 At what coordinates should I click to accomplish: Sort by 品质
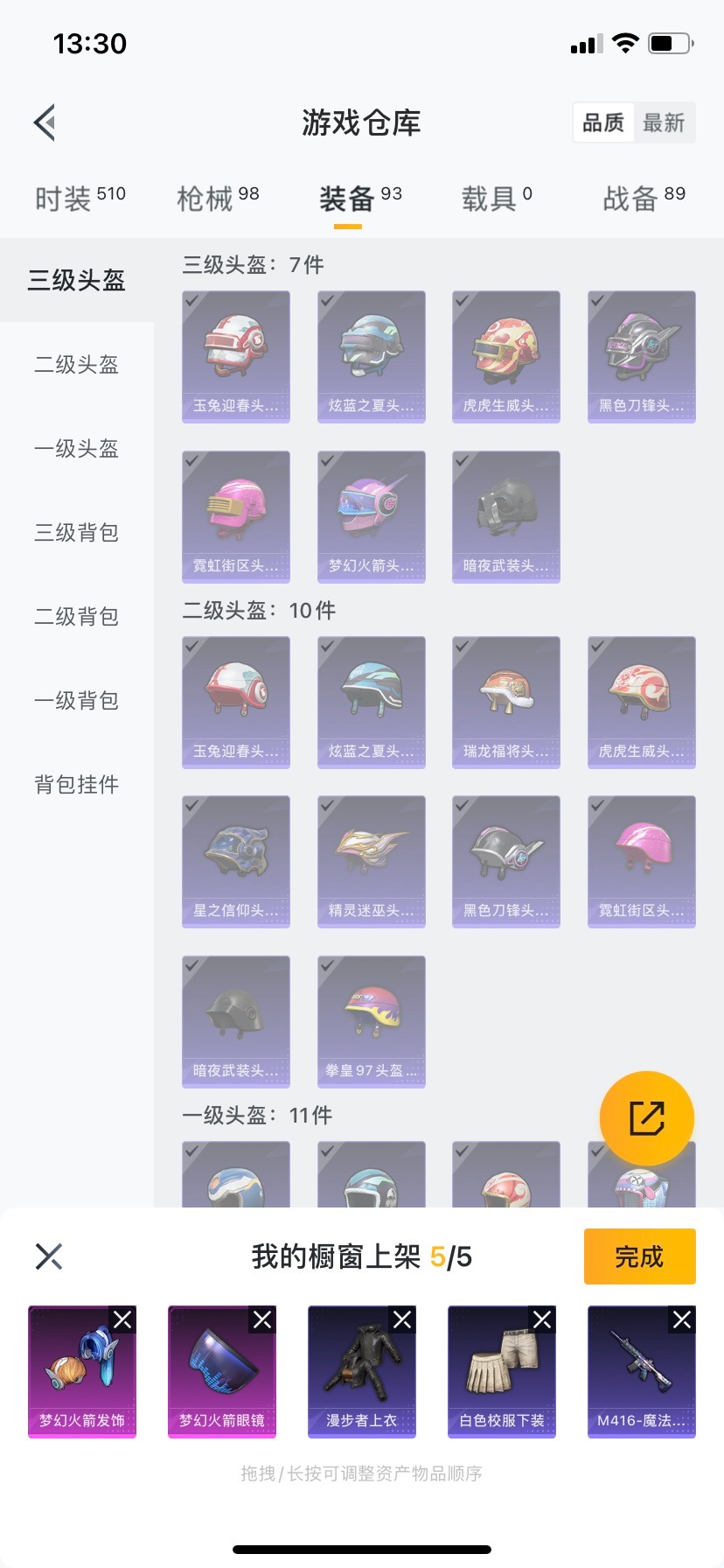click(603, 122)
